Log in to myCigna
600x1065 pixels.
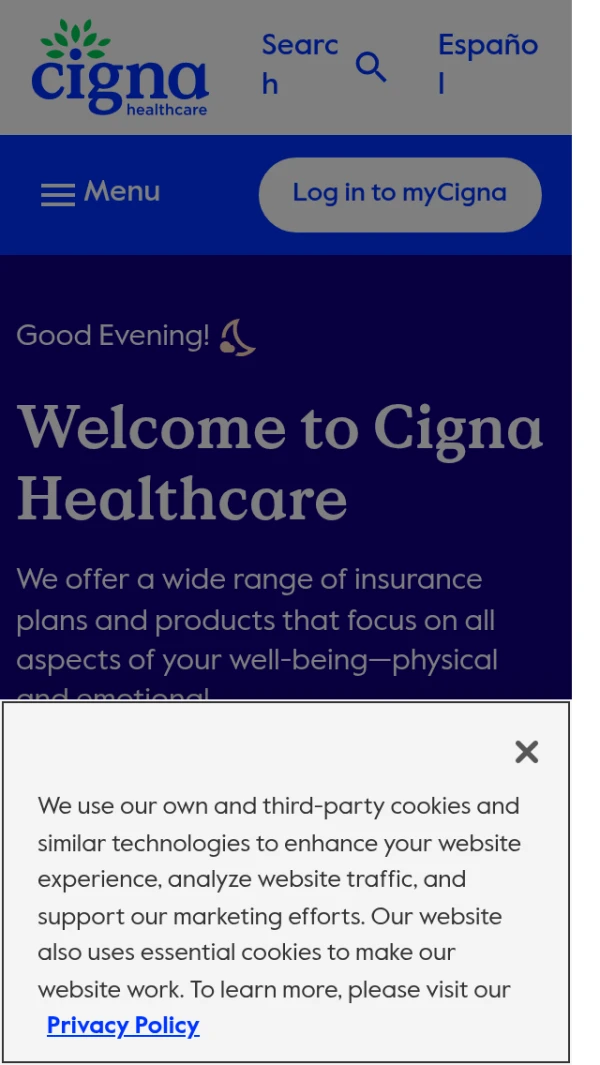tap(400, 194)
